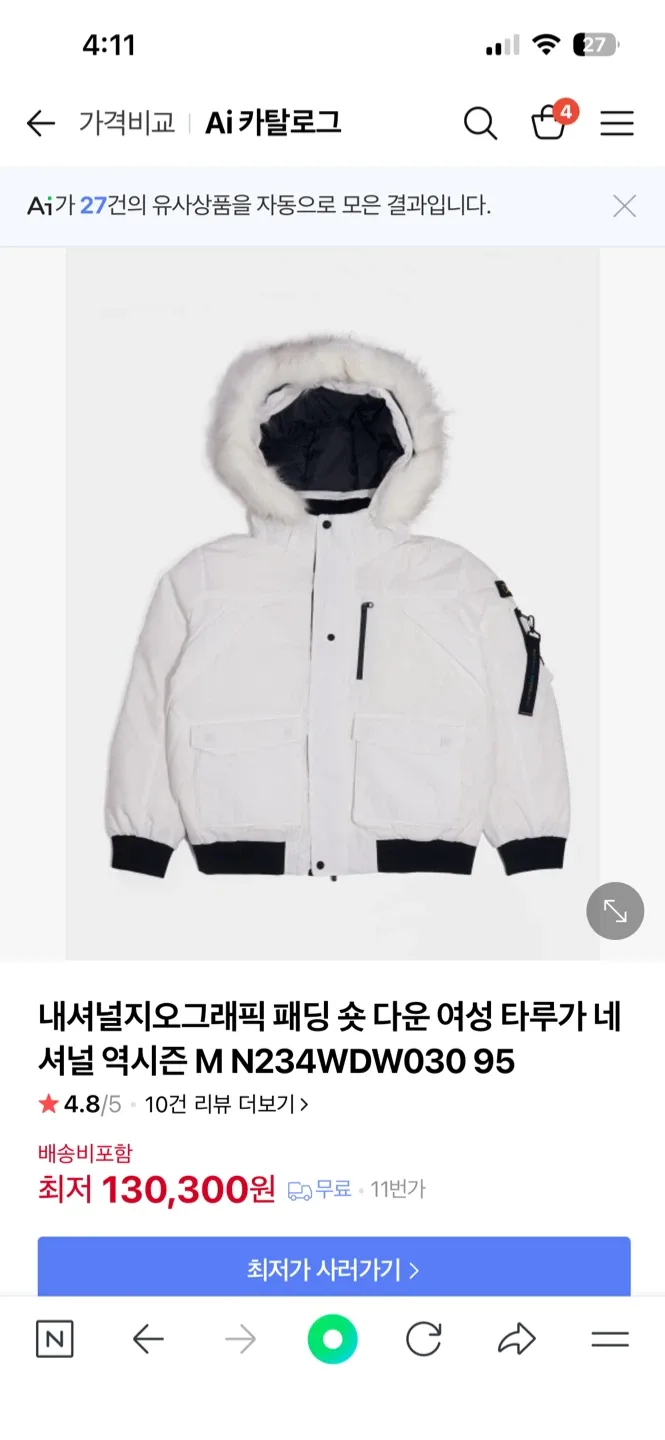The image size is (665, 1440).
Task: Open the browser bottom menu lines
Action: [609, 1340]
